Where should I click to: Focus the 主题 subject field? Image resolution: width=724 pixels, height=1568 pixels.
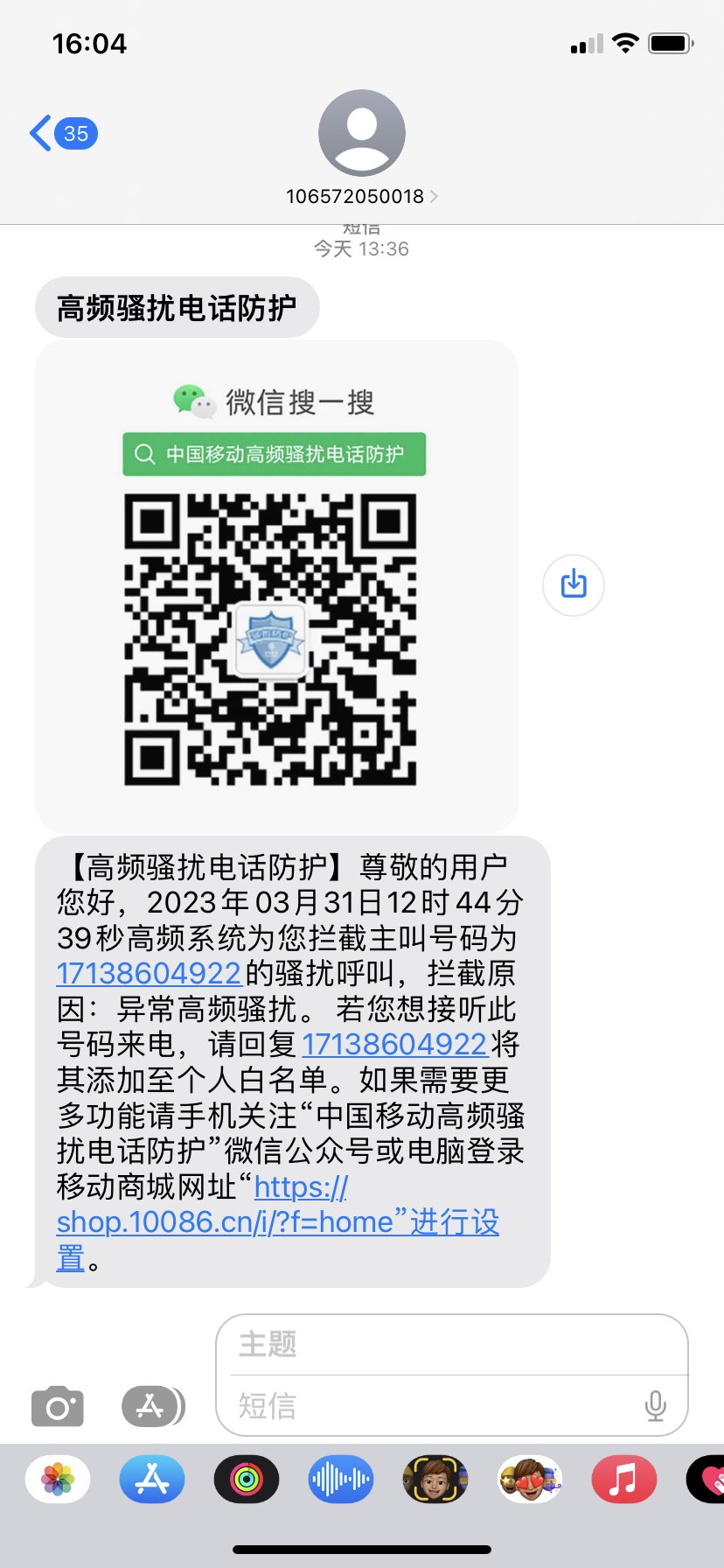(451, 1344)
